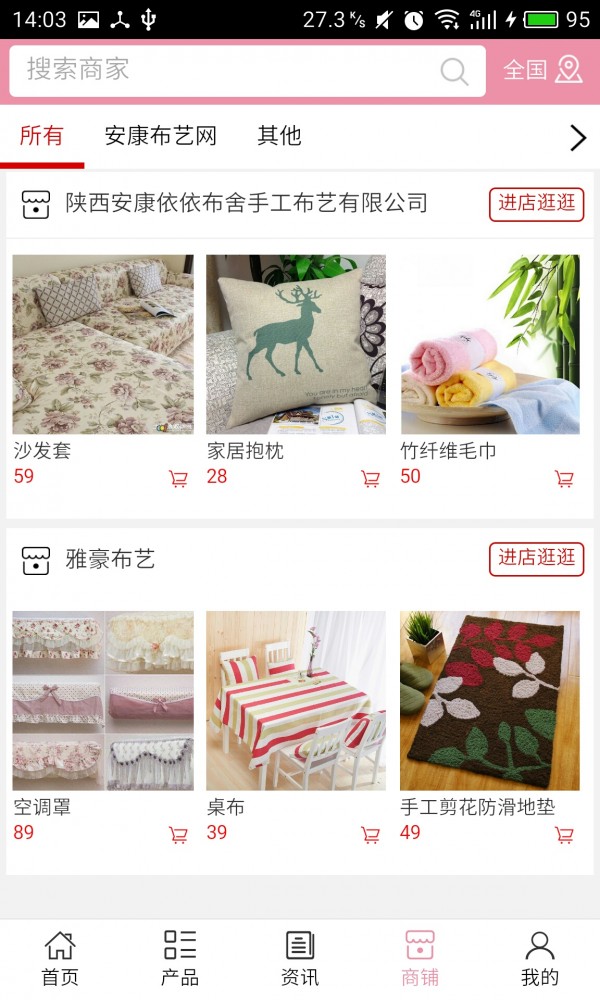Open 手工剪花防滑地垫 product
Image resolution: width=600 pixels, height=1000 pixels.
(490, 700)
